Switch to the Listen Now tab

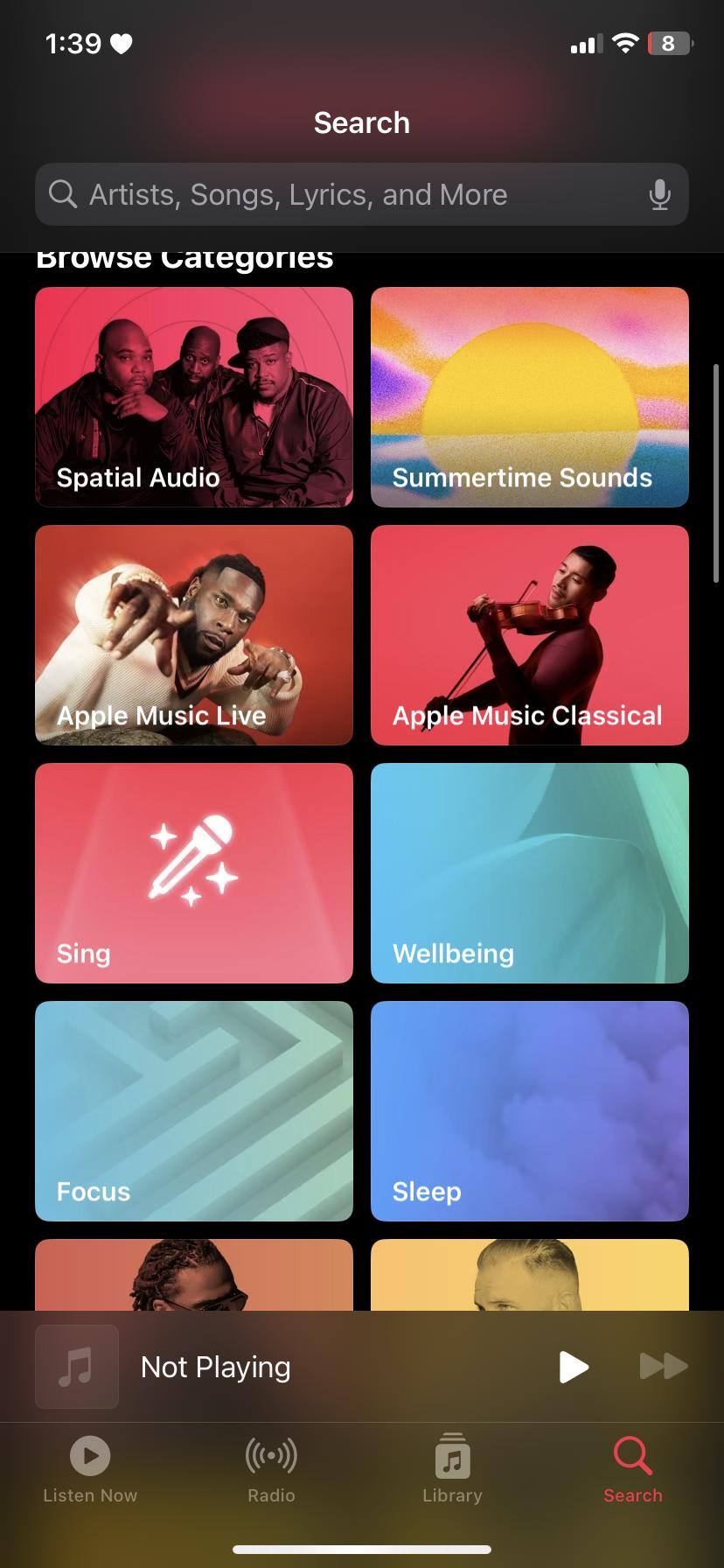coord(90,1470)
